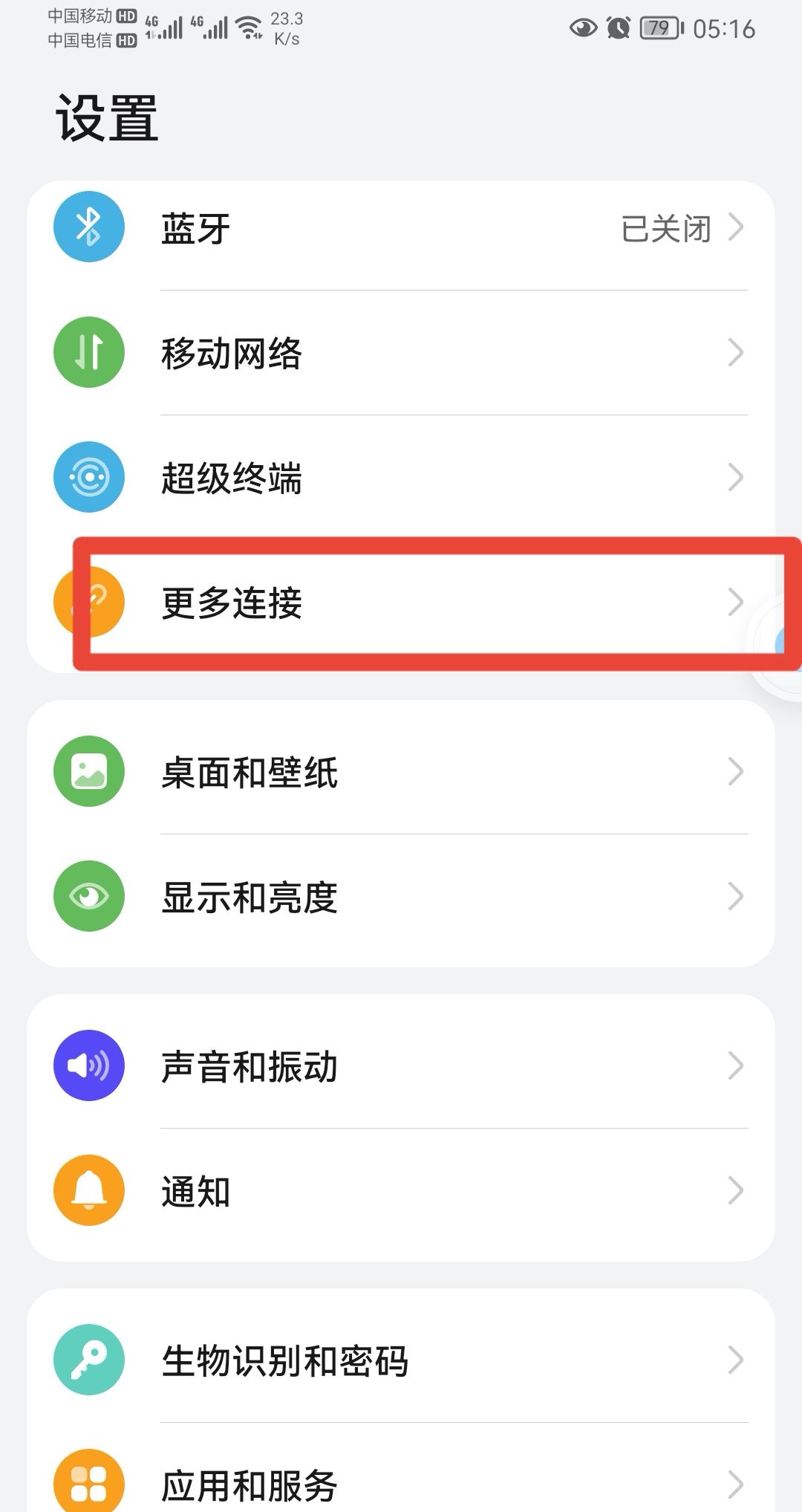The height and width of the screenshot is (1512, 802).
Task: Select the mobile network (移动网络) icon
Action: [x=88, y=352]
